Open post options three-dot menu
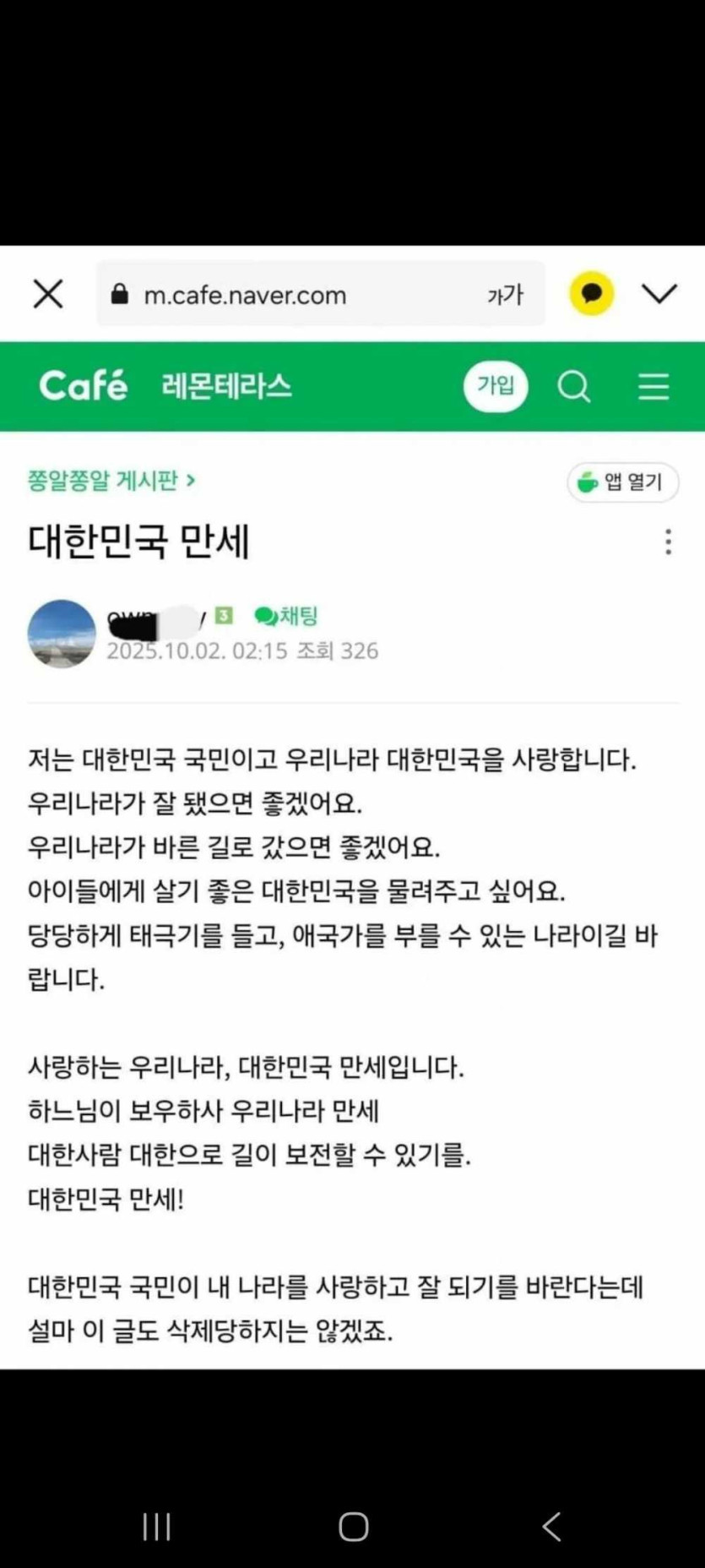The height and width of the screenshot is (1568, 705). coord(668,542)
